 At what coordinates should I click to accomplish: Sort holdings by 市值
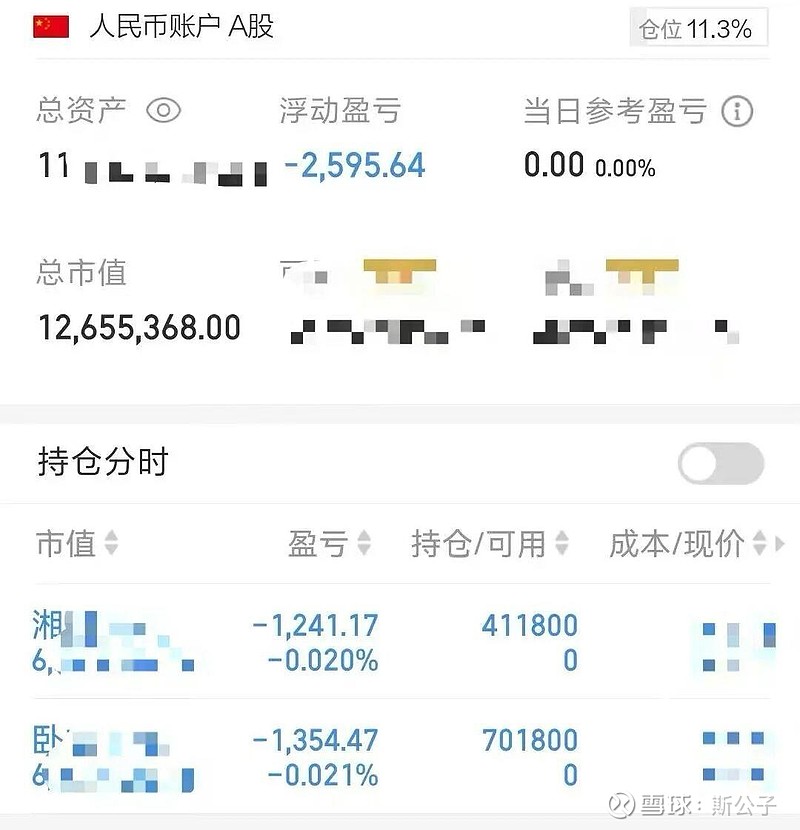[77, 544]
